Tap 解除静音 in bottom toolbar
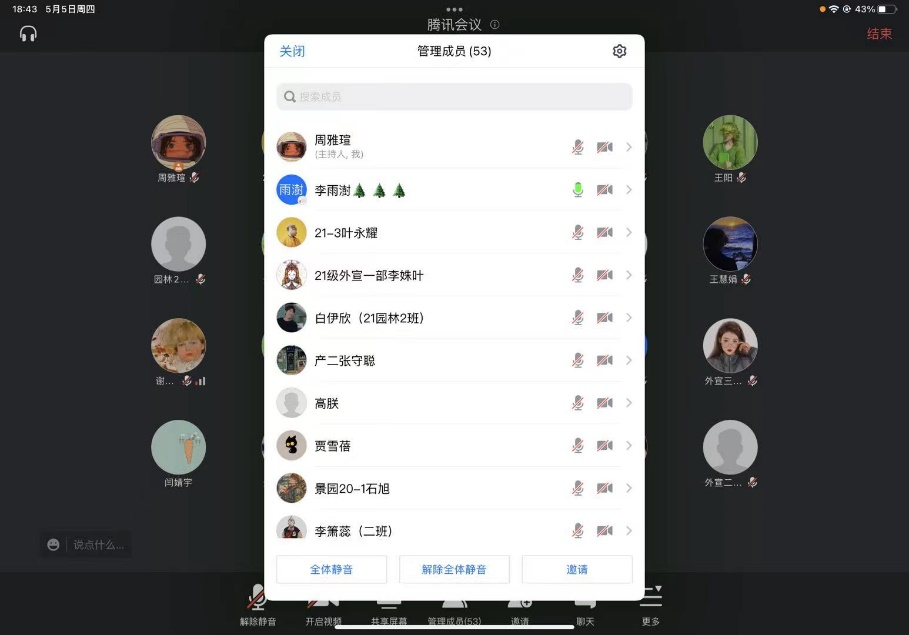Screen dimensions: 909x635 (258, 605)
